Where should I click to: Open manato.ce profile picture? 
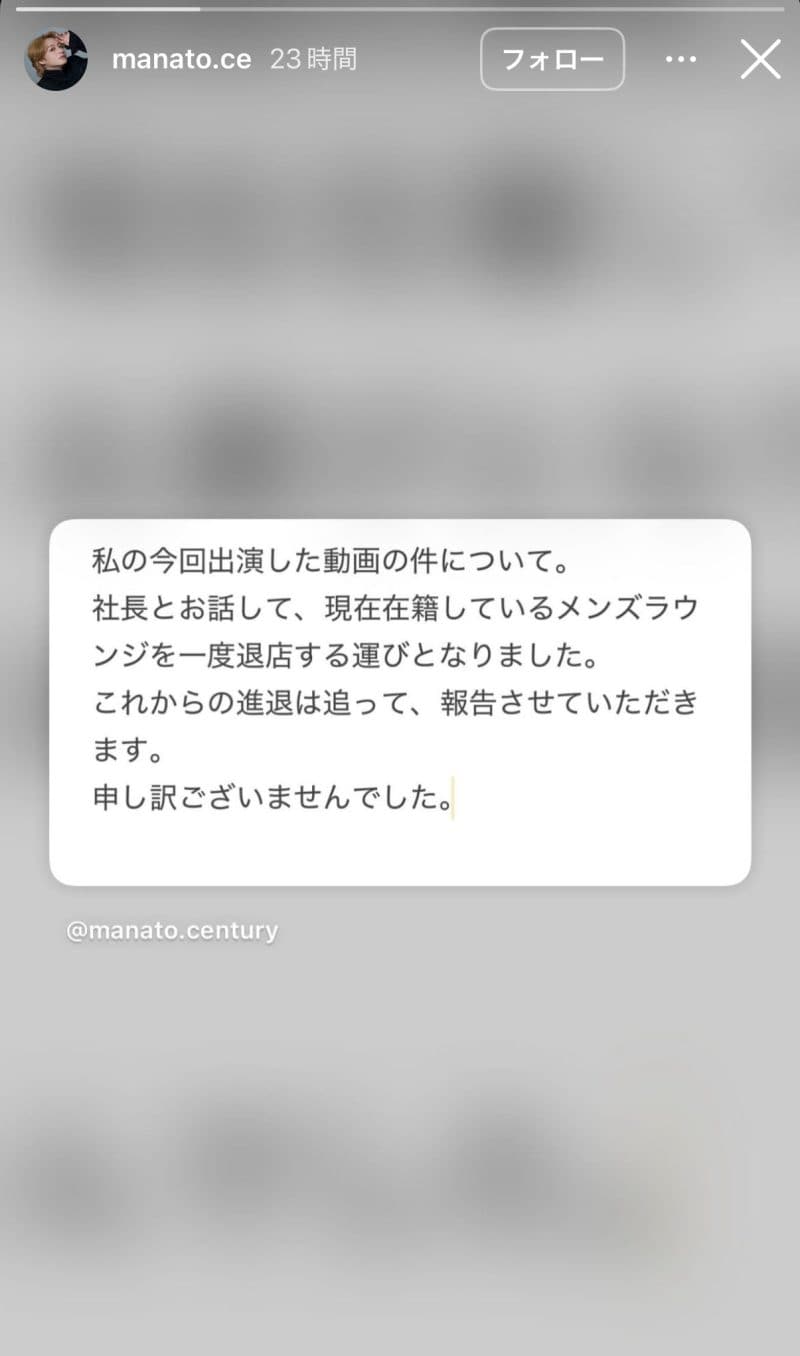56,60
